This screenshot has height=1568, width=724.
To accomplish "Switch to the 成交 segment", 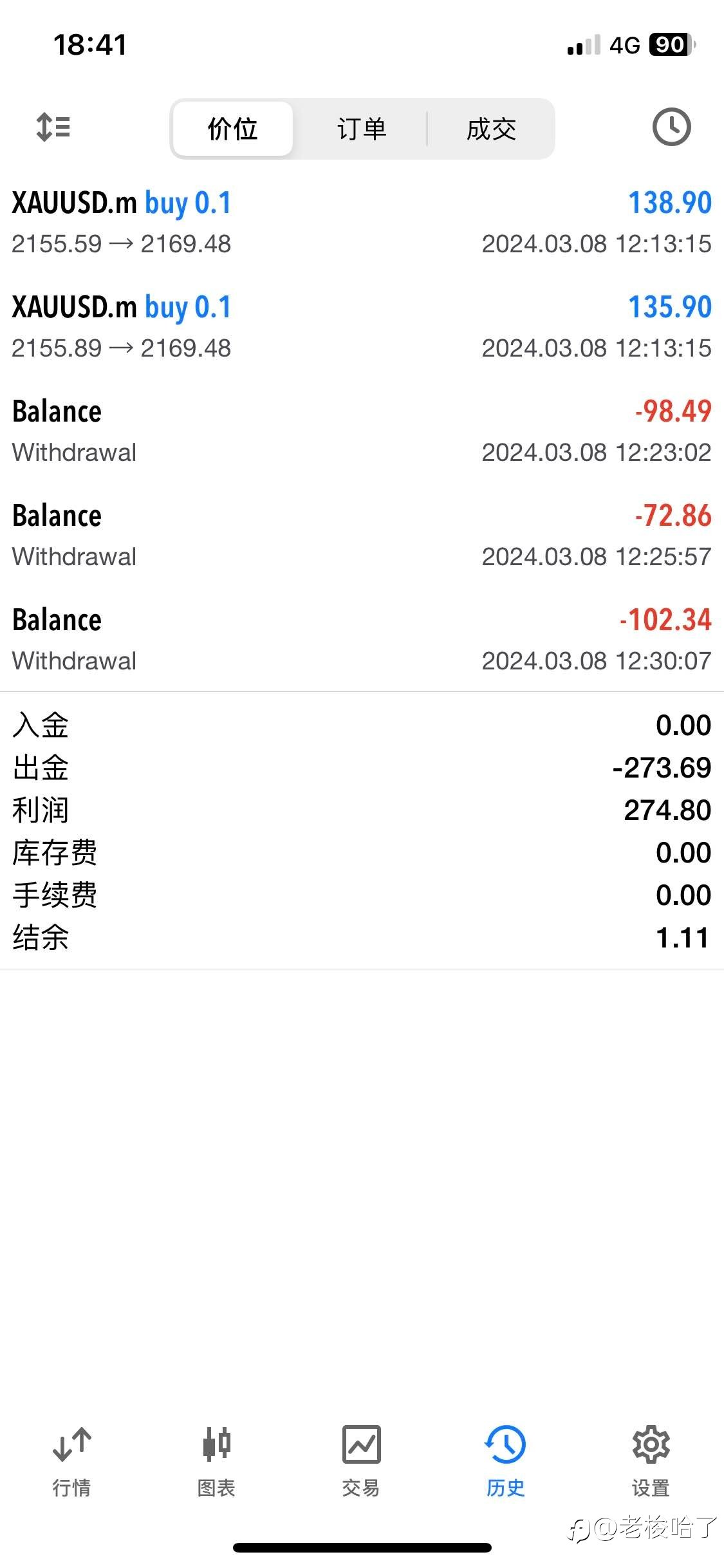I will tap(491, 129).
